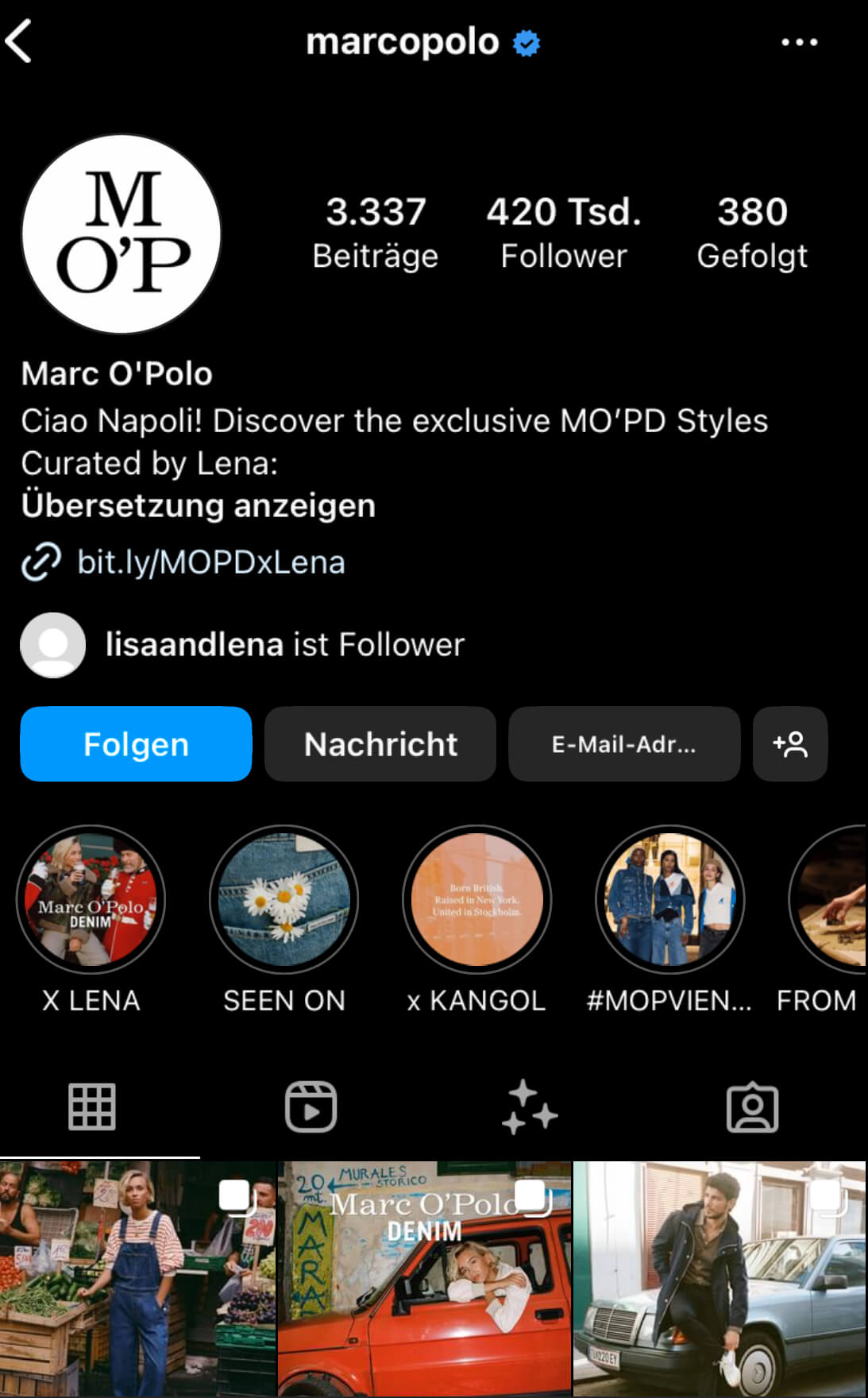Switch to the Reels tab
868x1398 pixels.
311,1106
